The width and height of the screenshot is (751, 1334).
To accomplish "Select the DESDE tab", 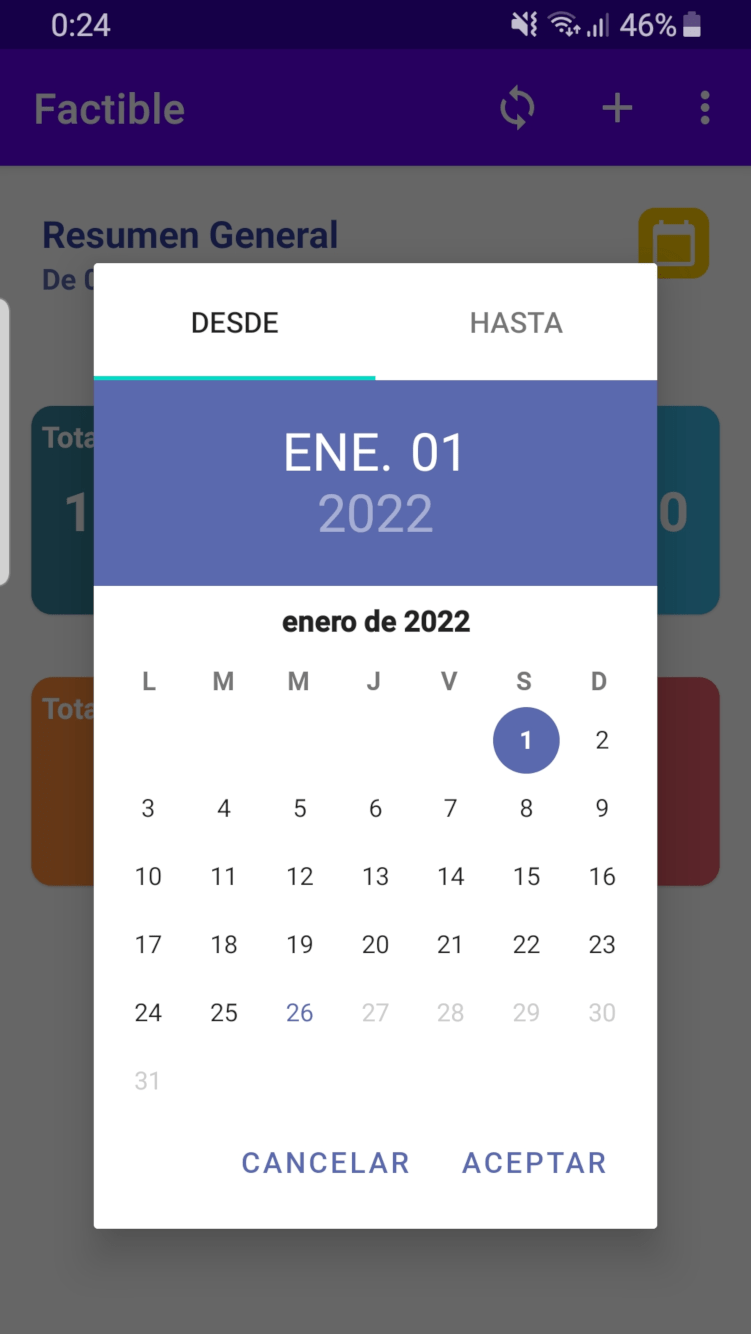I will click(235, 323).
